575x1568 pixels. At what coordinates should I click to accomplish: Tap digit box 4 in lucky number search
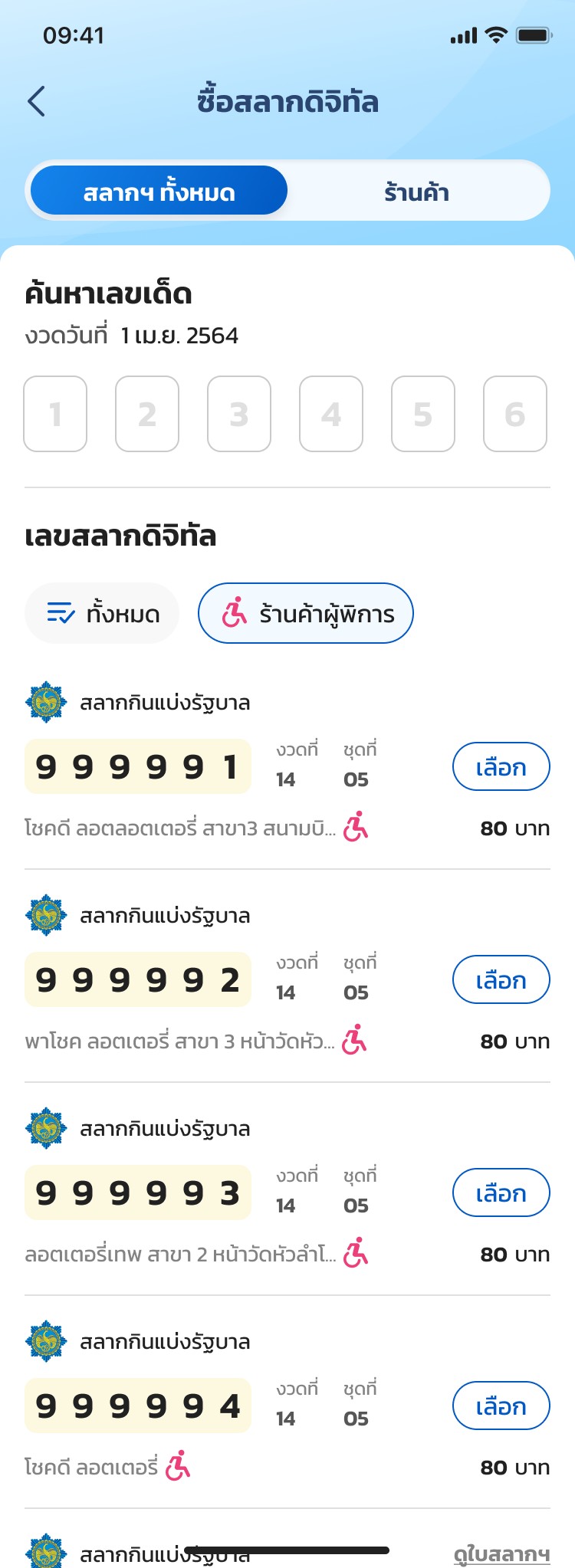331,414
